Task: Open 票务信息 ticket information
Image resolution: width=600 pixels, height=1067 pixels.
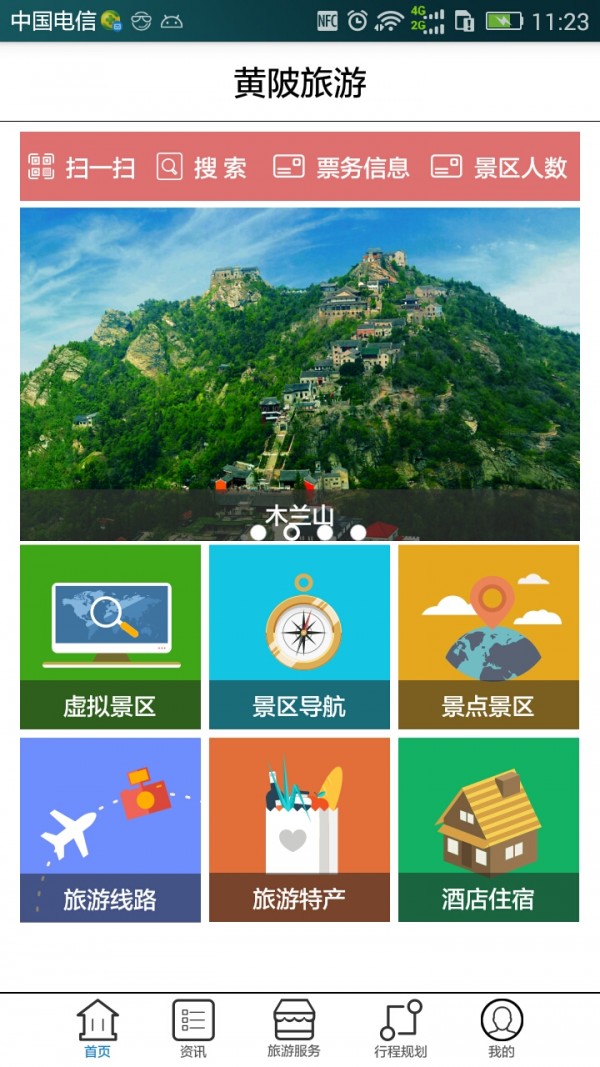Action: tap(342, 167)
